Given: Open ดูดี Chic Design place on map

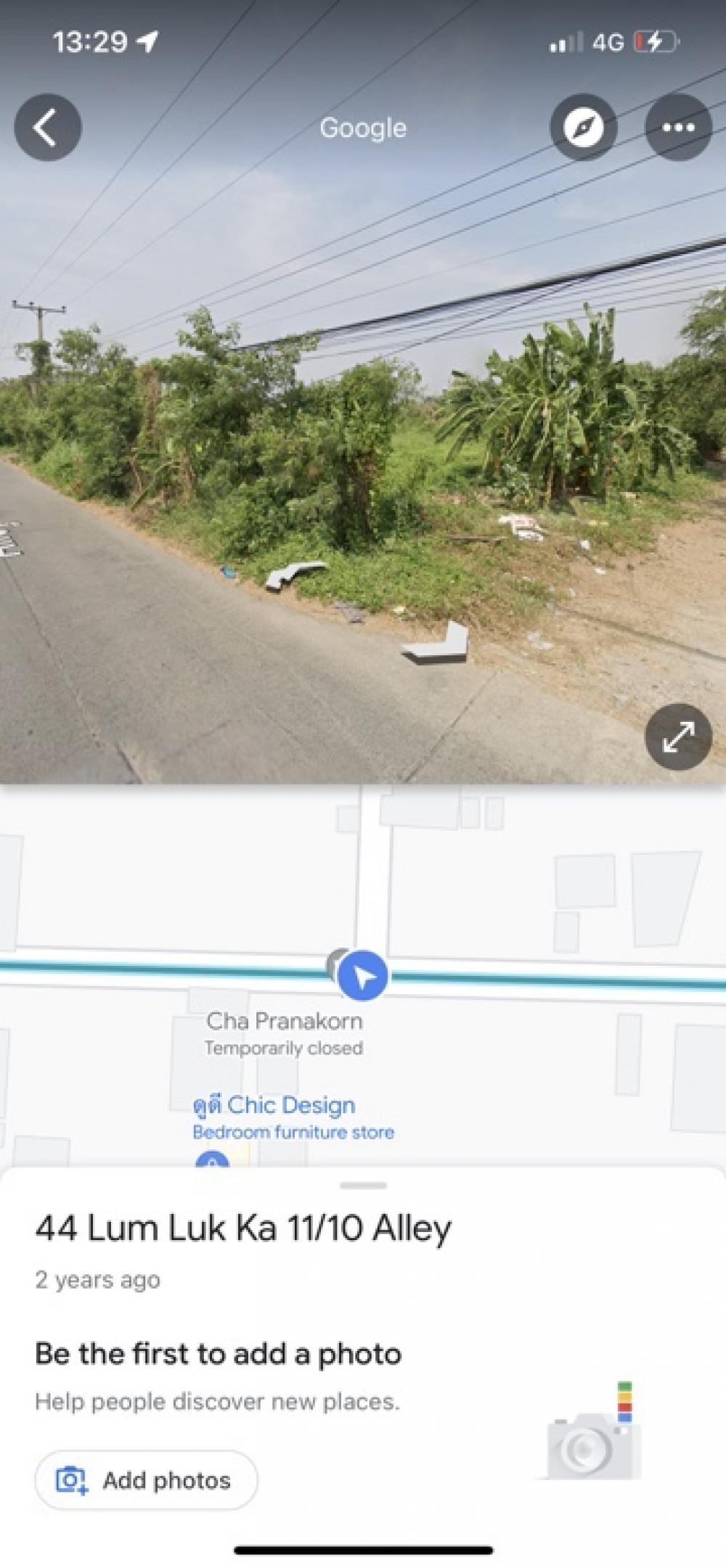Looking at the screenshot, I should [x=274, y=1106].
